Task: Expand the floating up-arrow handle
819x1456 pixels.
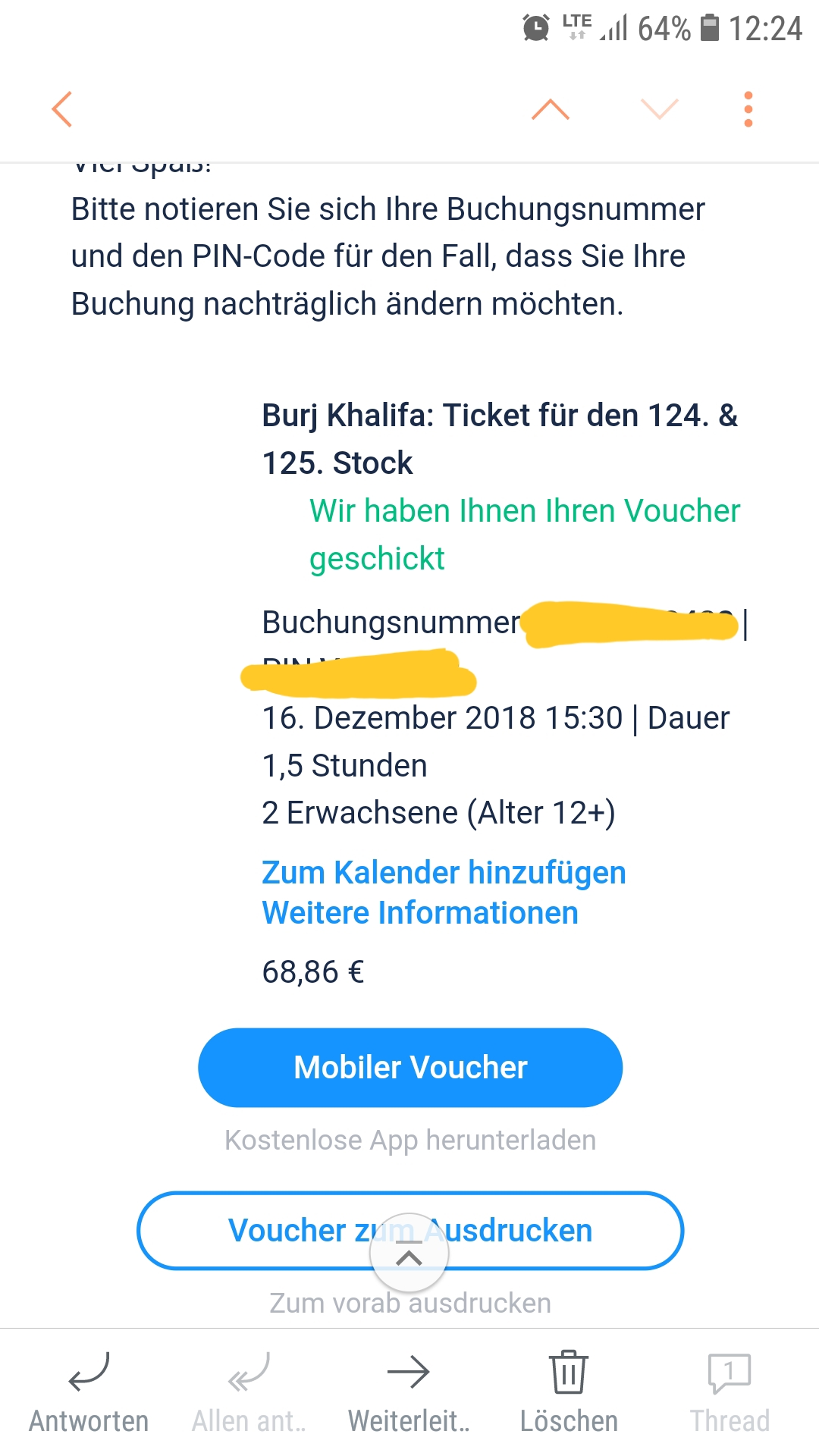Action: click(x=409, y=1254)
